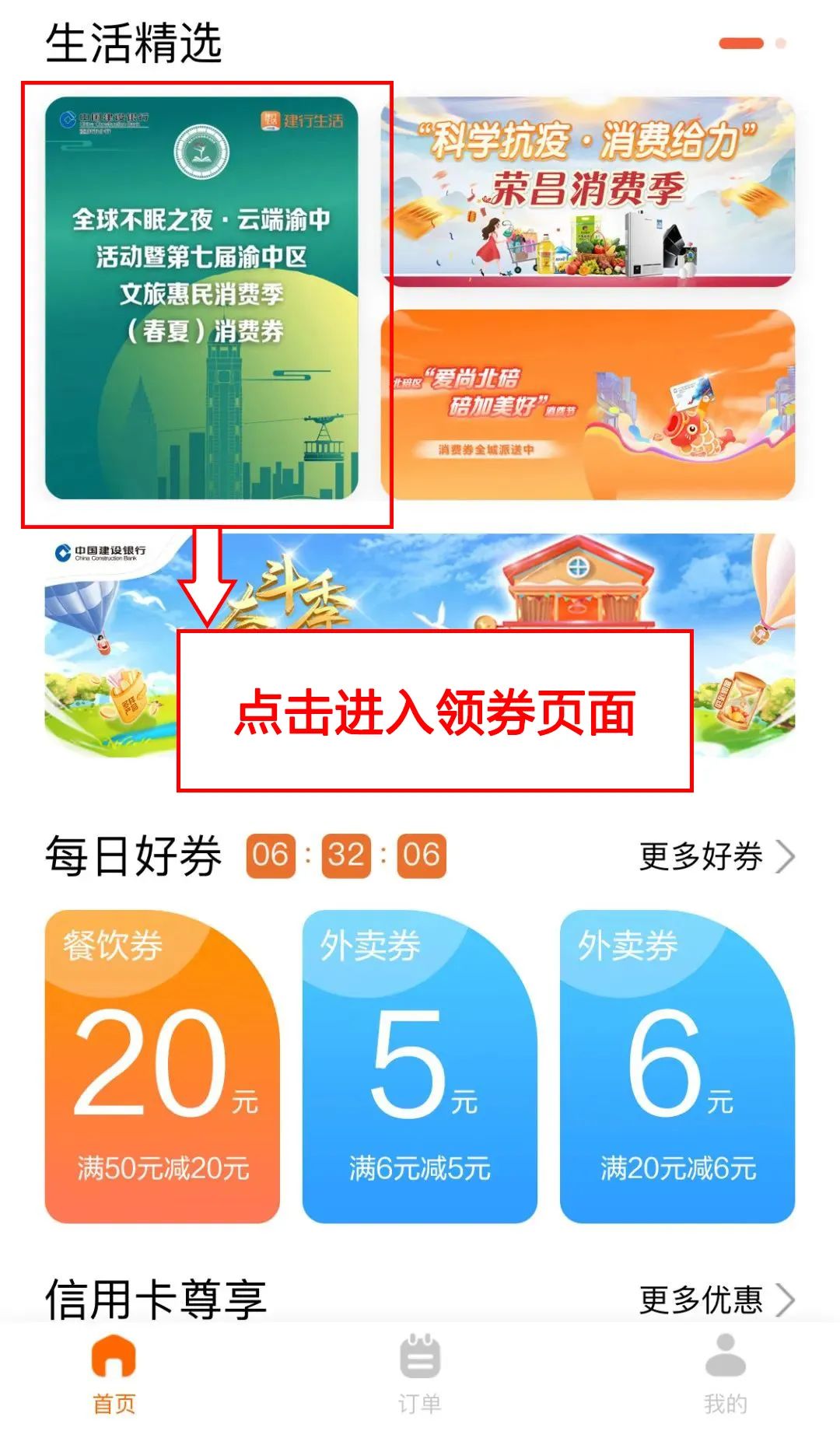Viewport: 840px width, 1438px height.
Task: Switch to the 订单 tab
Action: (420, 1374)
